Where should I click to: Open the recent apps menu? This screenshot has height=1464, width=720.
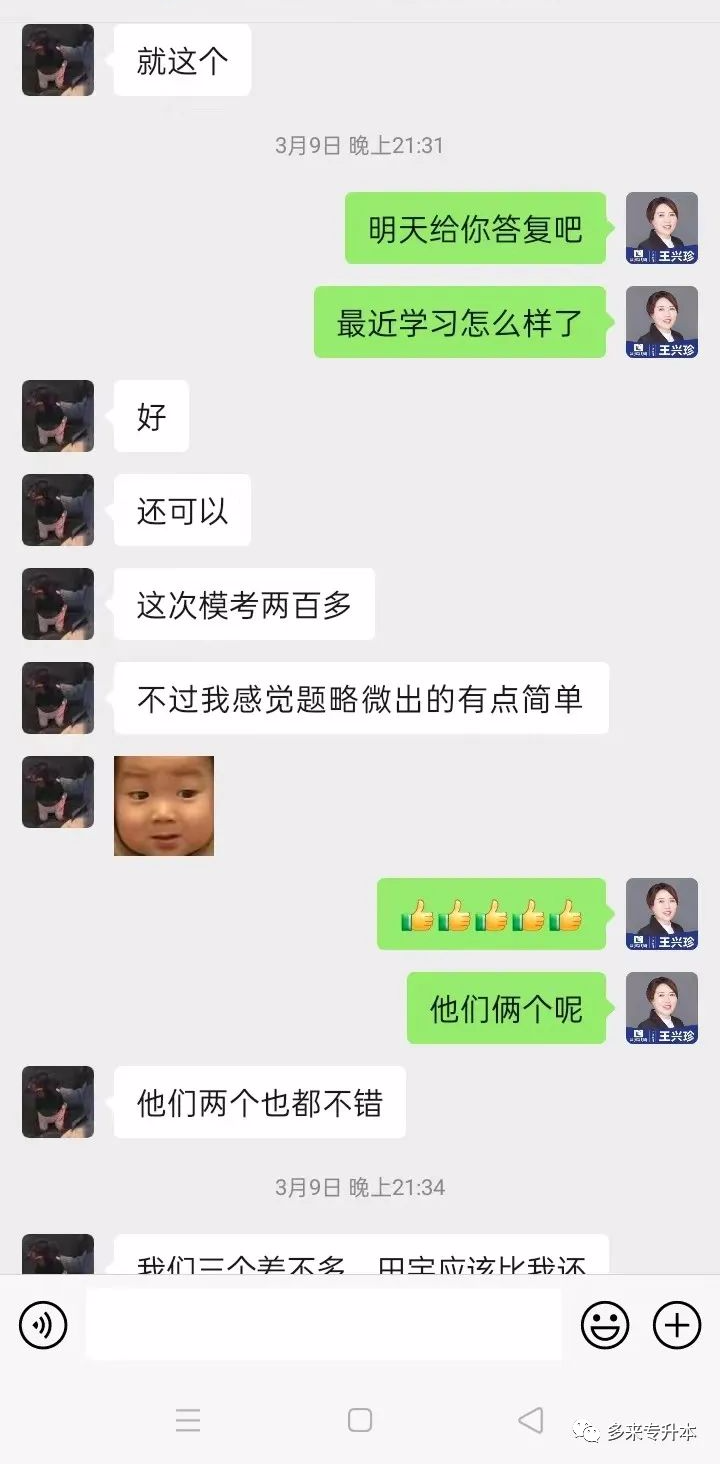click(188, 1419)
